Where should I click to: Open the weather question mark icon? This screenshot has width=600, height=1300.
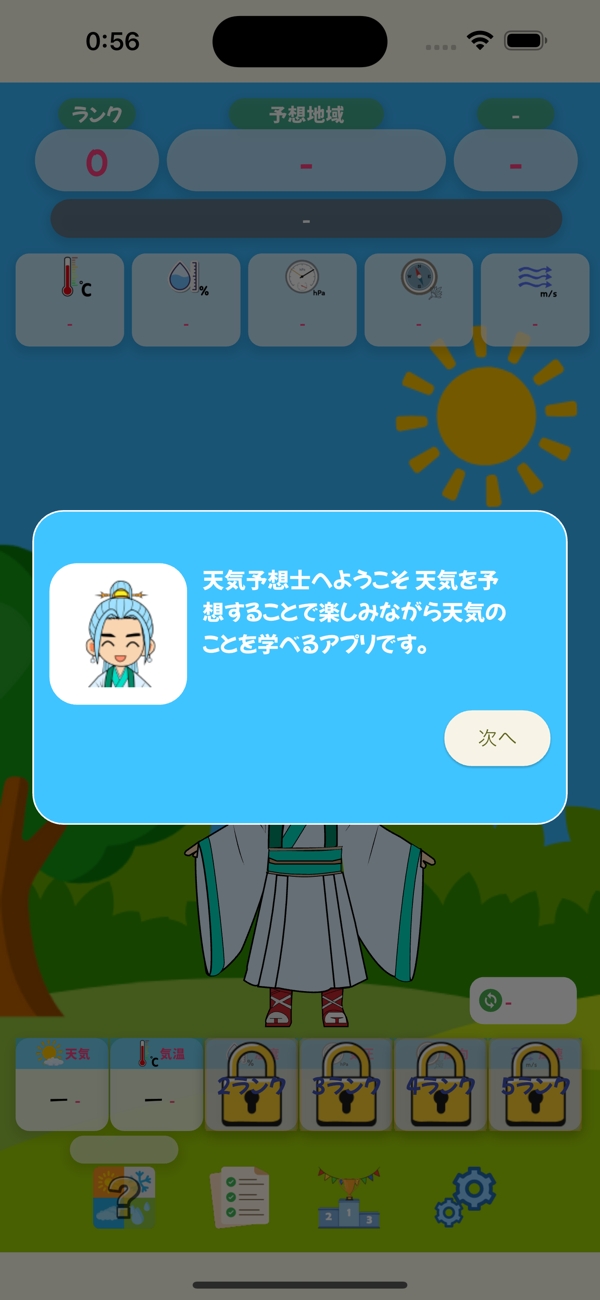124,1197
